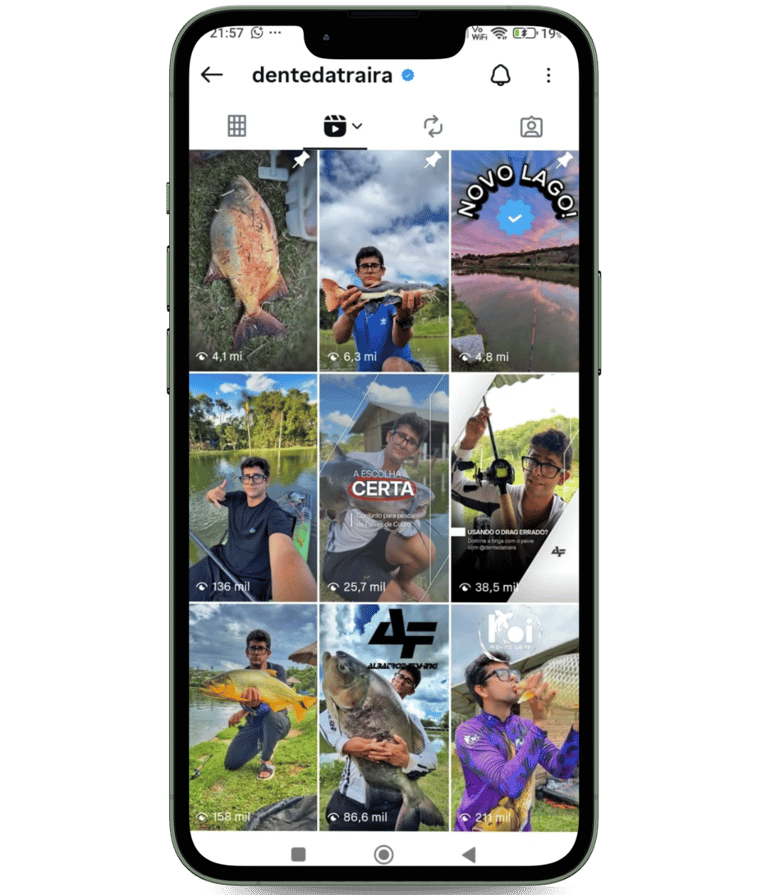Open the three-dot overflow menu
This screenshot has width=768, height=895.
(548, 76)
